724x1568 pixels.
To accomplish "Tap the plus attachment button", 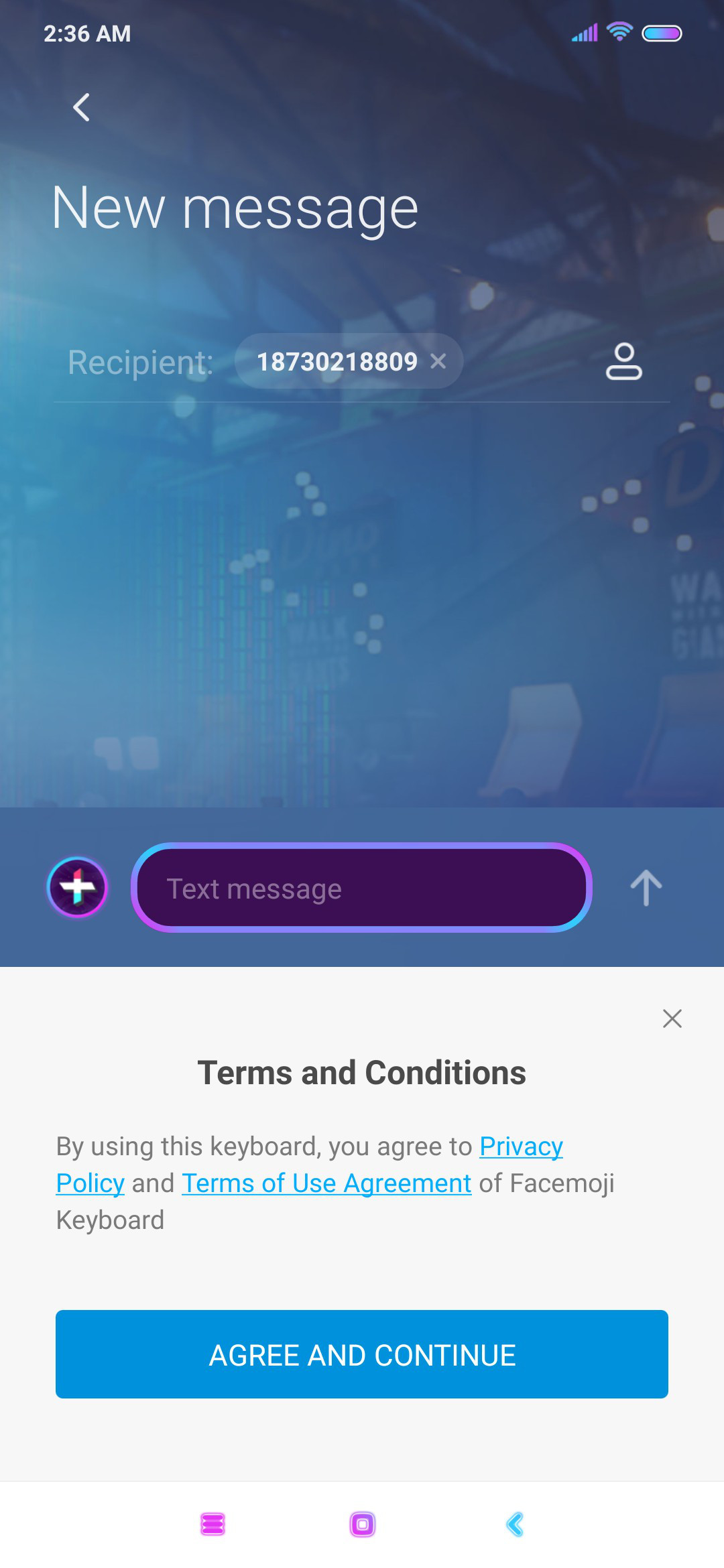I will pos(77,887).
